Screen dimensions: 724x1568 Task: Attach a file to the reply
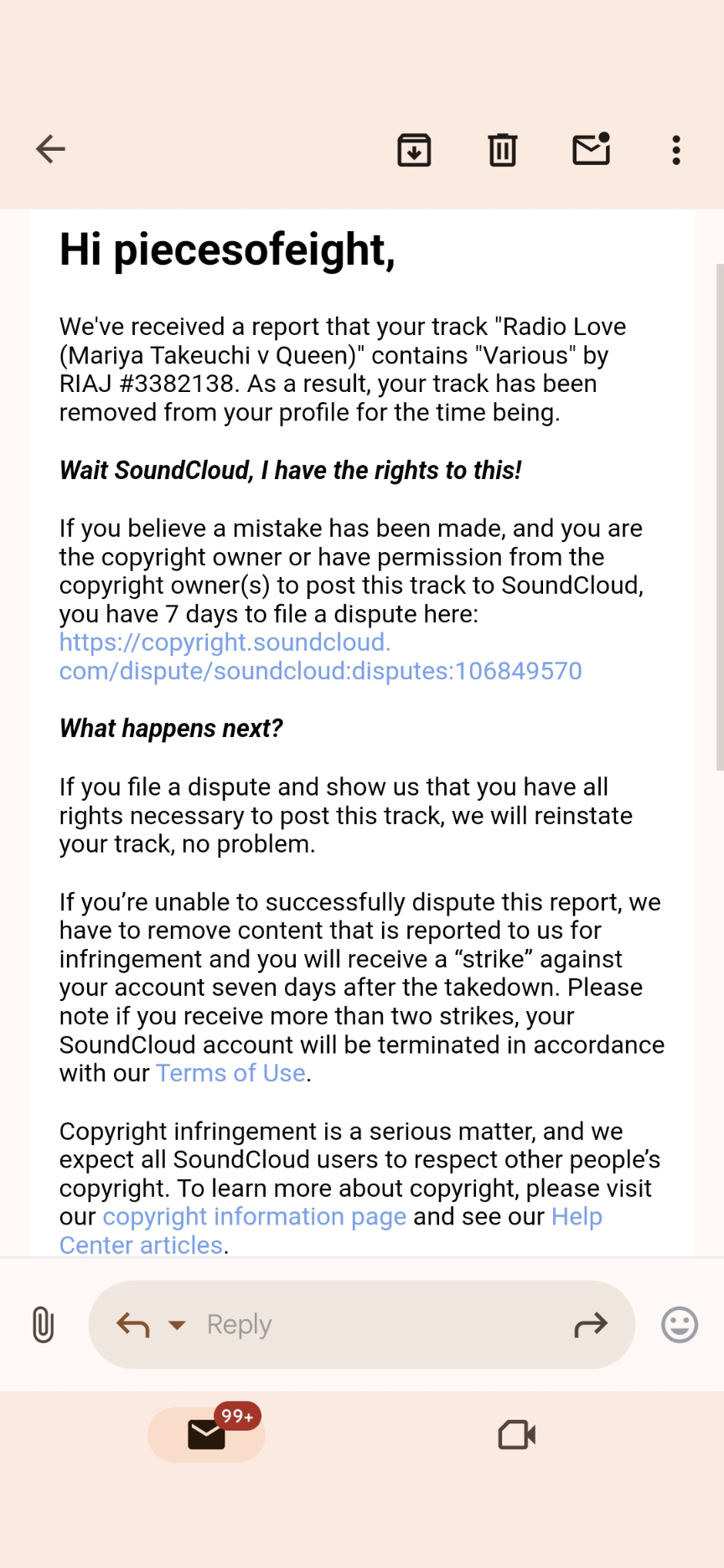click(43, 1325)
